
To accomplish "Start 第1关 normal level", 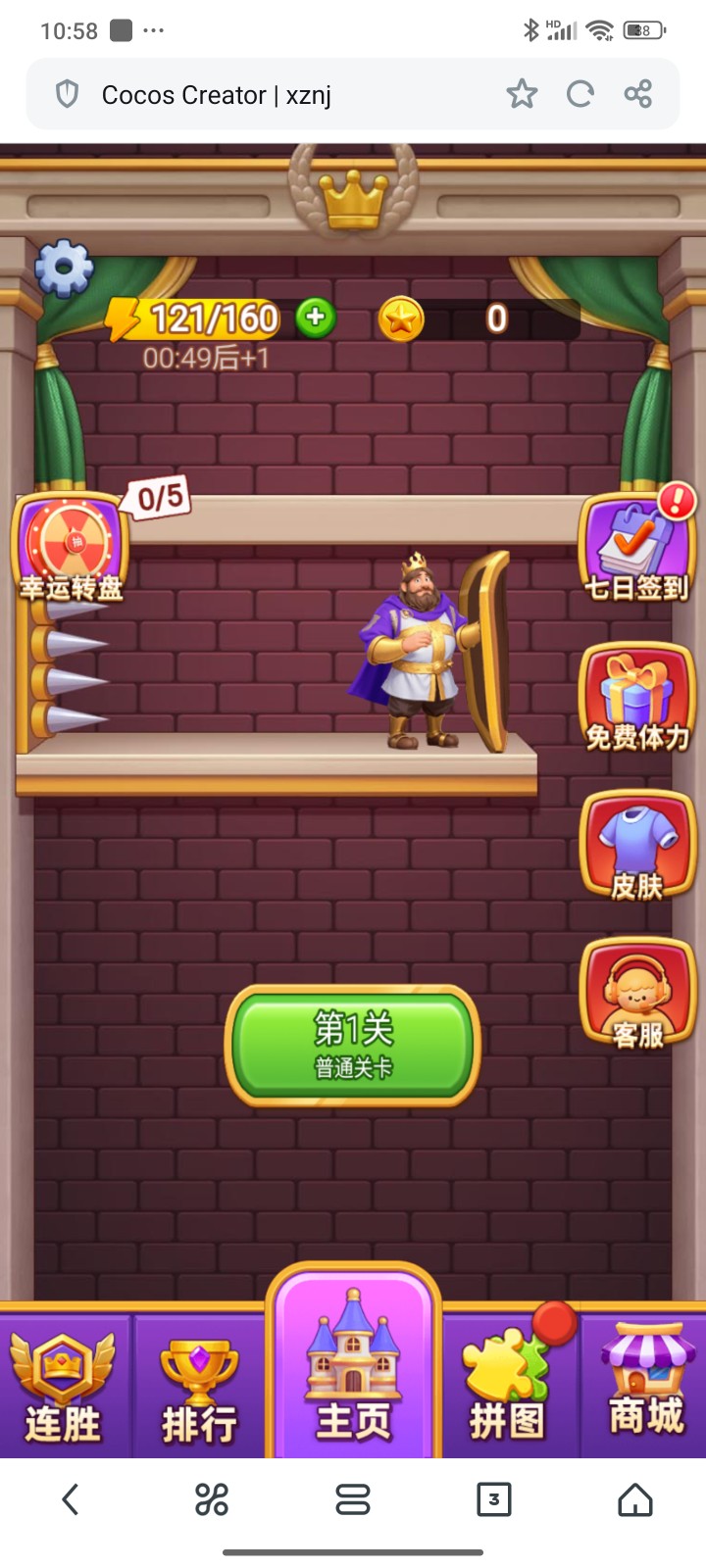I will tap(353, 1047).
